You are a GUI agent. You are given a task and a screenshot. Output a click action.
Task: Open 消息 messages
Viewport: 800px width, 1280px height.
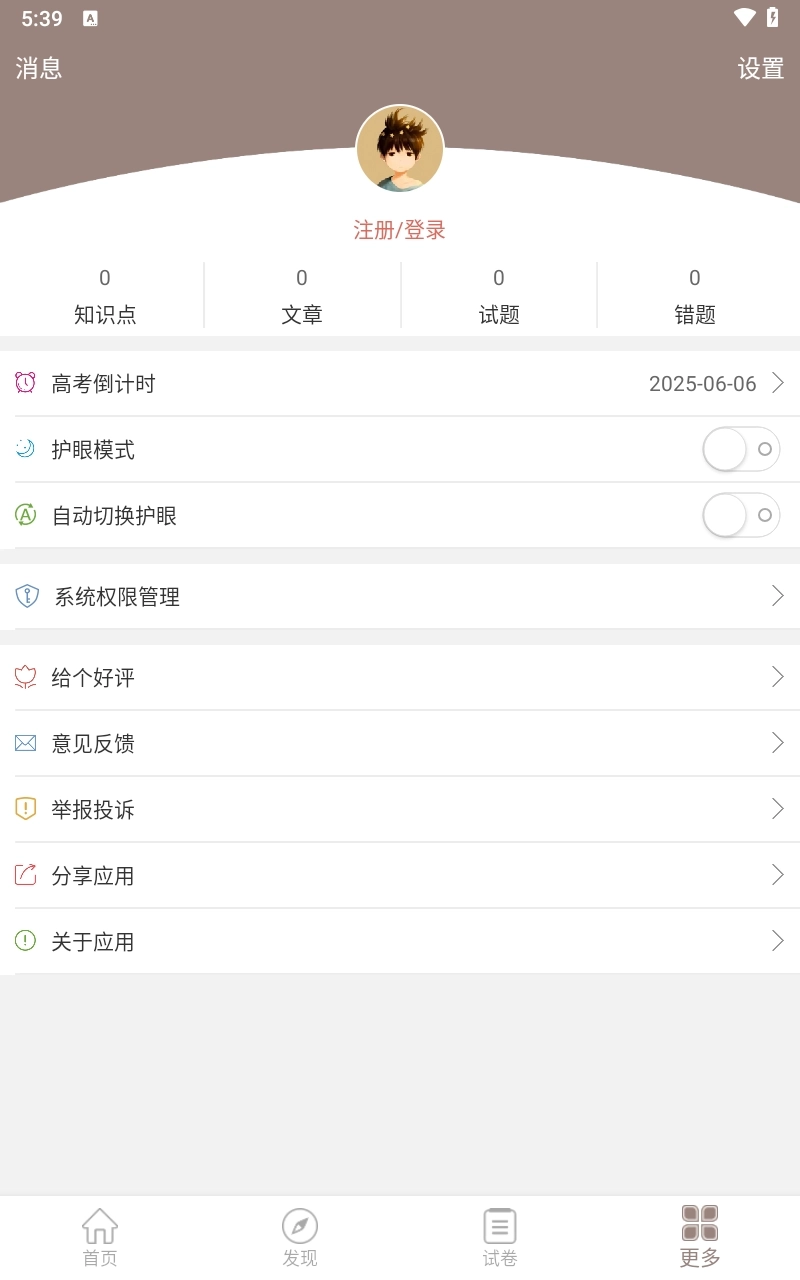pos(39,68)
